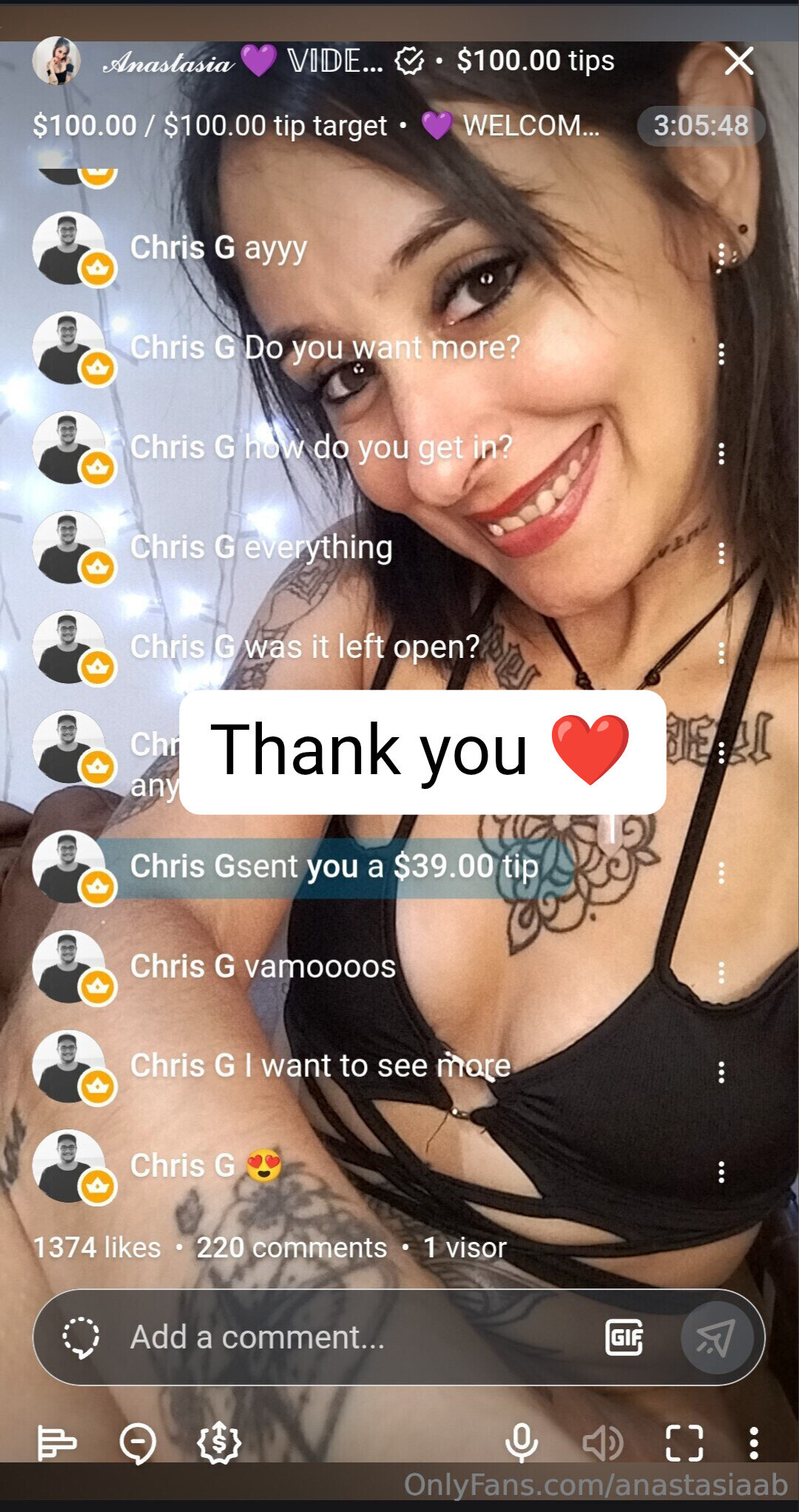Mute the microphone
The width and height of the screenshot is (799, 1512).
point(521,1442)
